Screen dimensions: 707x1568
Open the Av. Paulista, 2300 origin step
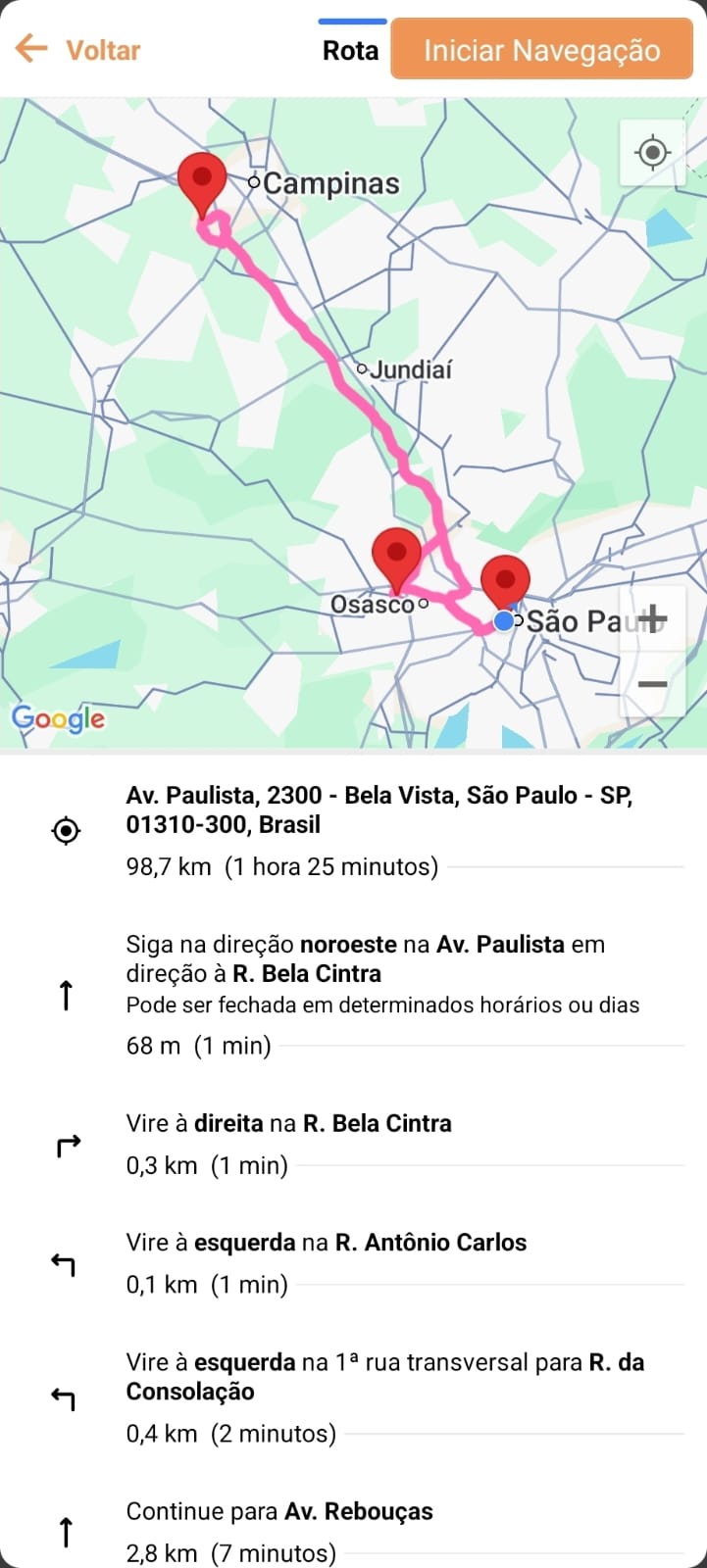pos(379,829)
